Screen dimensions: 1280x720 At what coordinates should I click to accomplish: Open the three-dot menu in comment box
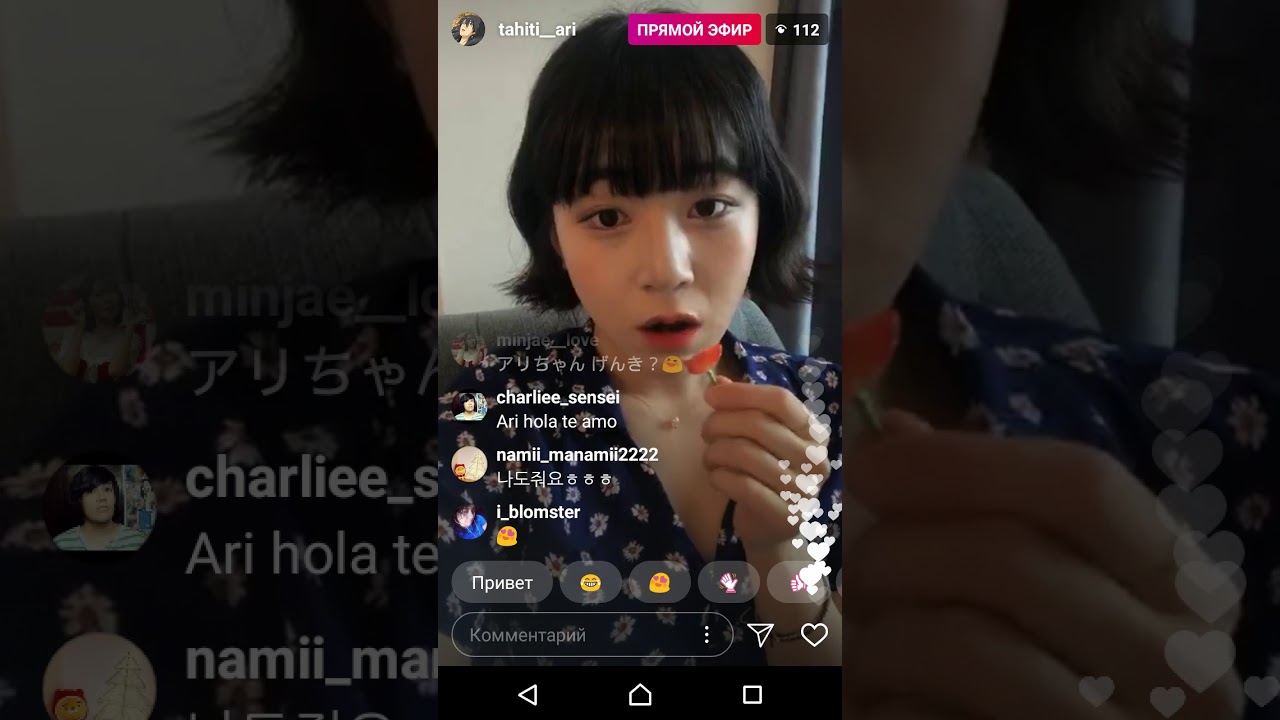tap(706, 635)
